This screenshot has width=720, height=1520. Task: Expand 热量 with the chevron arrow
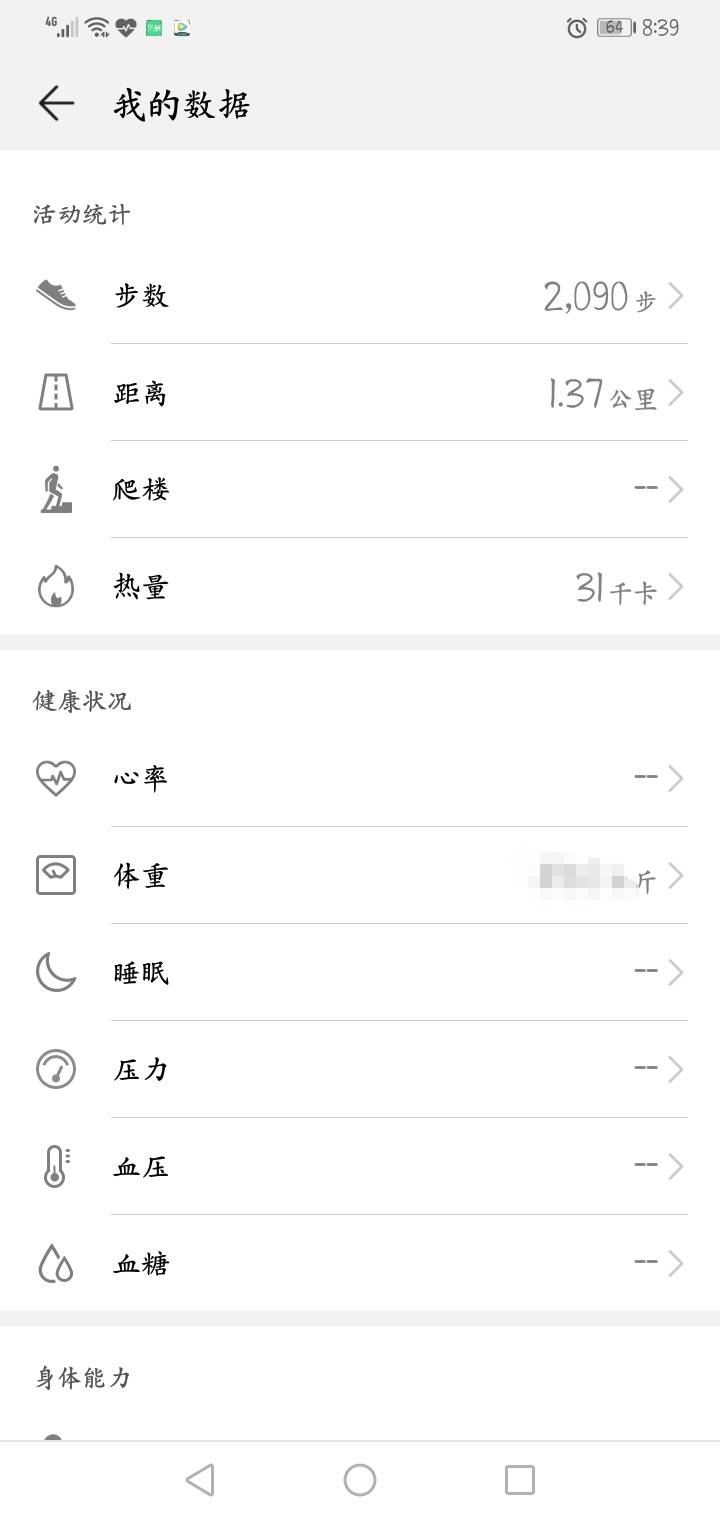click(x=677, y=586)
